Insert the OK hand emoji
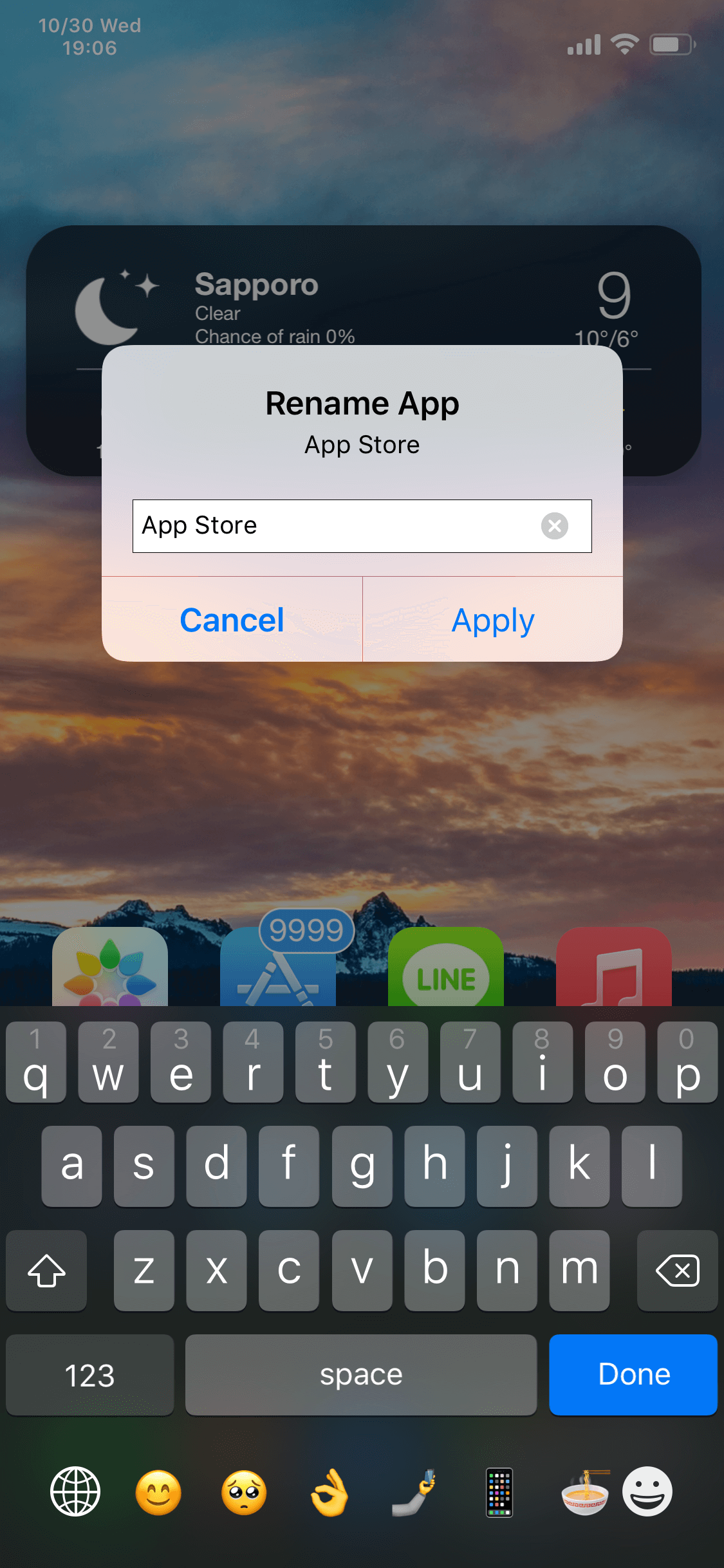 329,1492
